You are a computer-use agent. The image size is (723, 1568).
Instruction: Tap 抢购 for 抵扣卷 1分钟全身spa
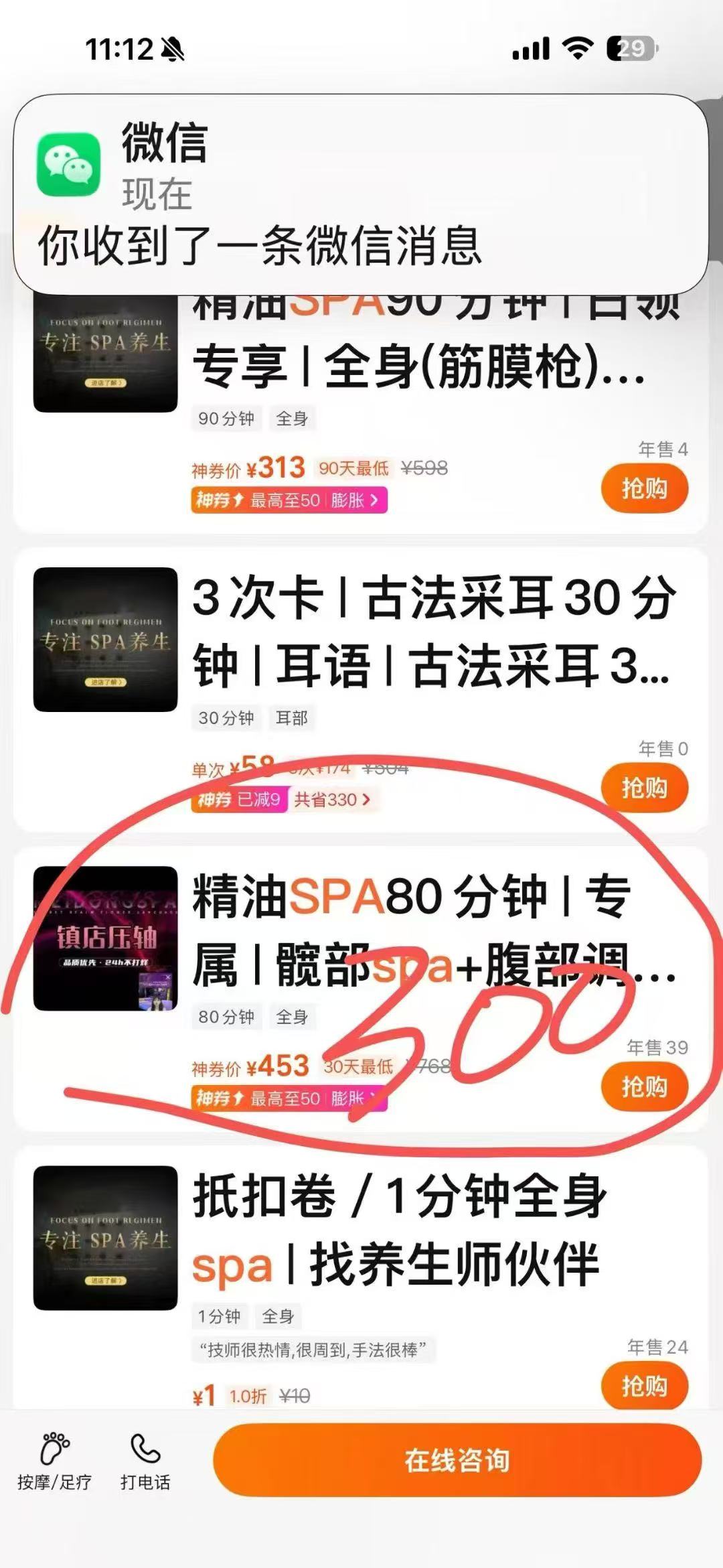click(x=644, y=1386)
